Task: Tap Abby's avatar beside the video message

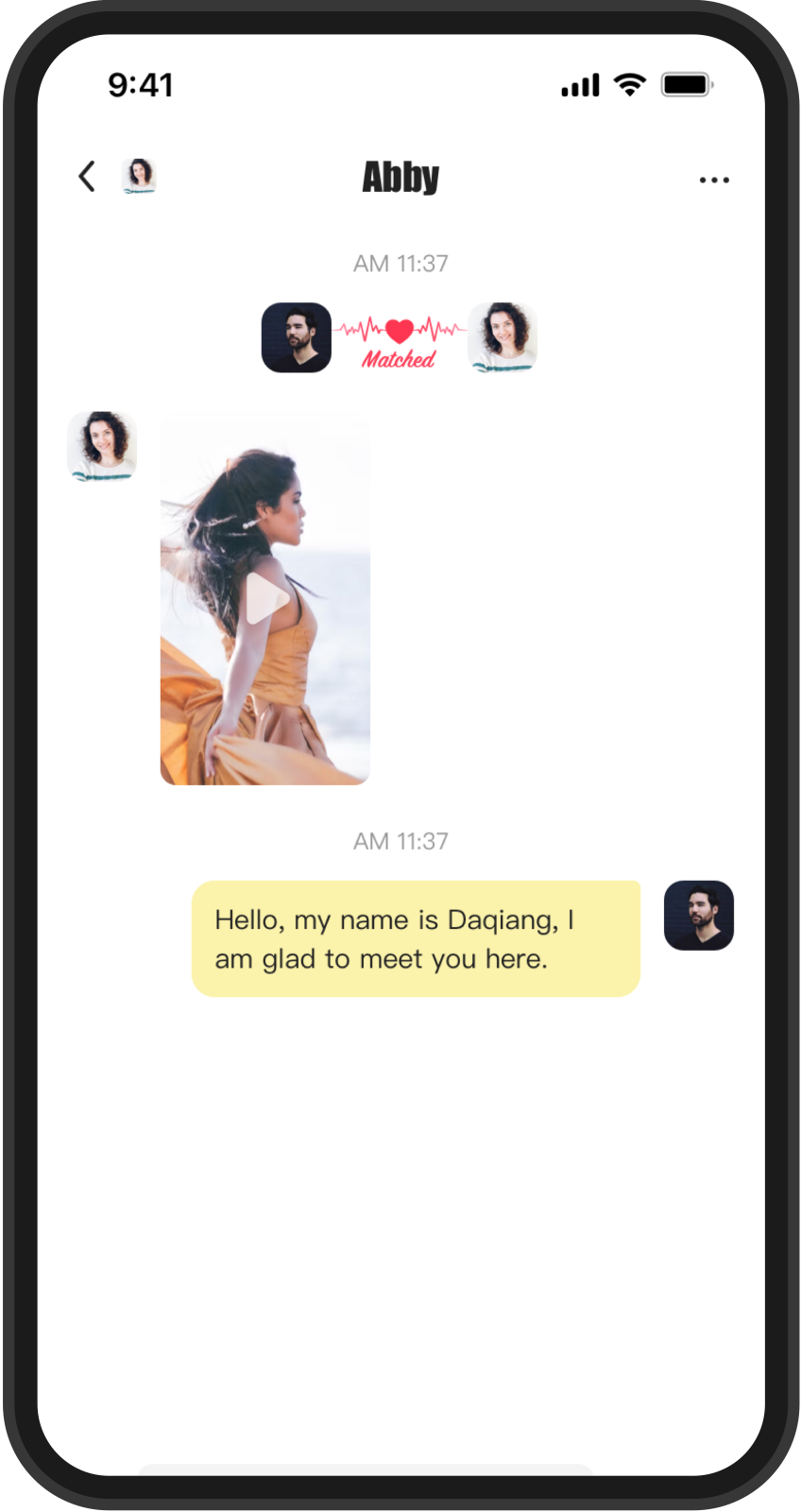Action: 102,446
